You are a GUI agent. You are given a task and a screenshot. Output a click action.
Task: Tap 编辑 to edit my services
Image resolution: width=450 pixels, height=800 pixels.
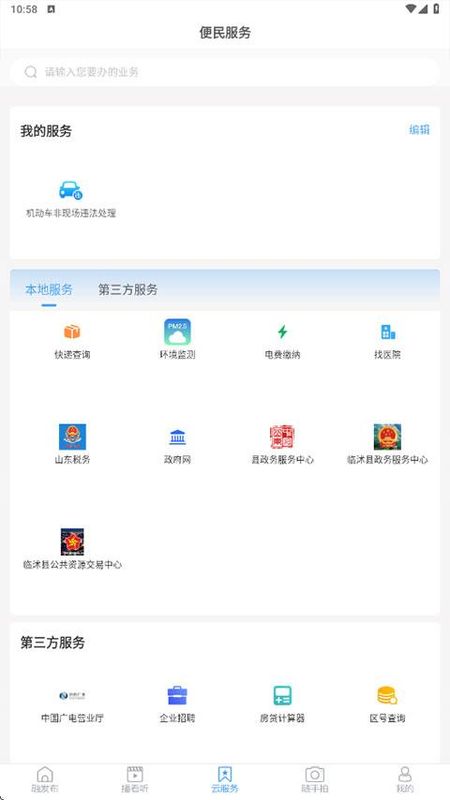[419, 130]
